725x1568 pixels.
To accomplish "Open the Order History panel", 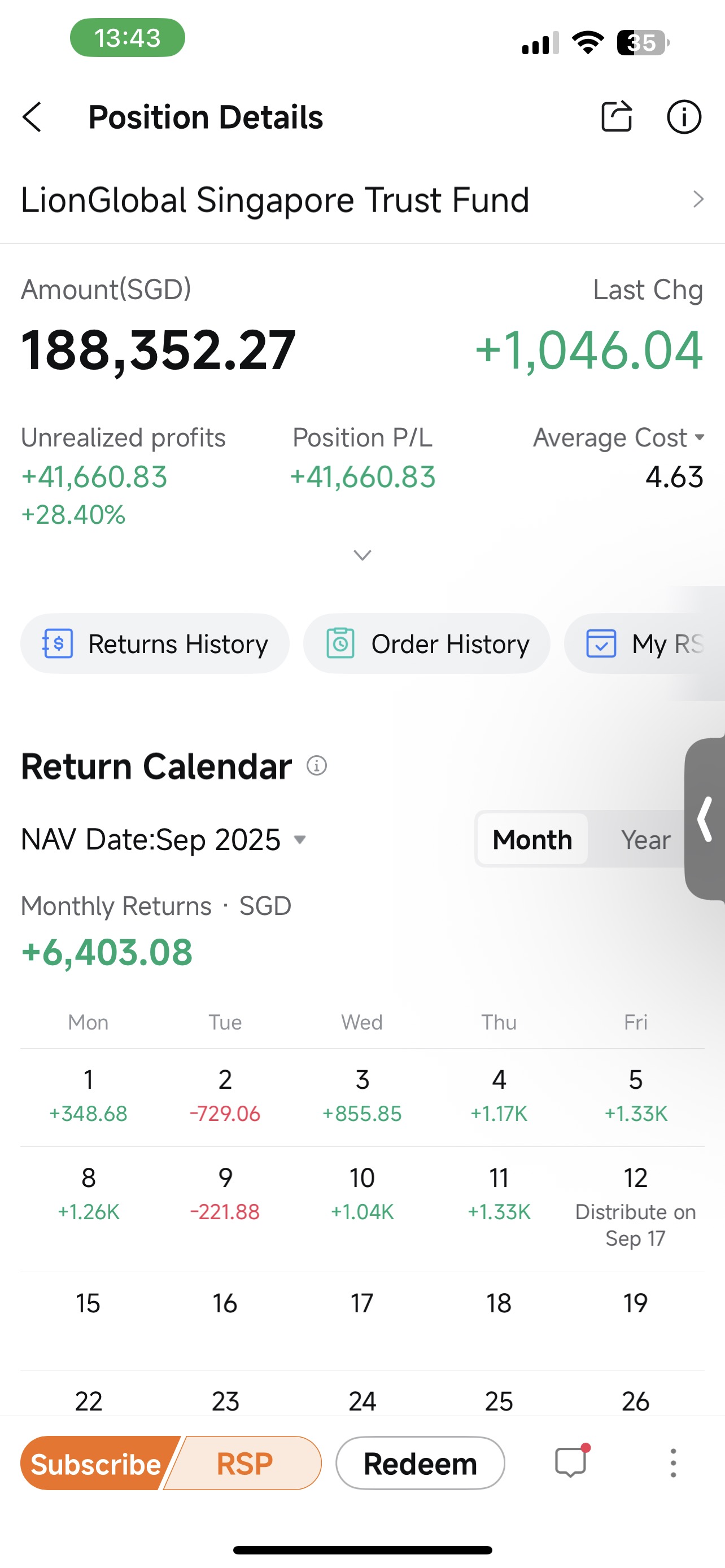I will pos(426,643).
